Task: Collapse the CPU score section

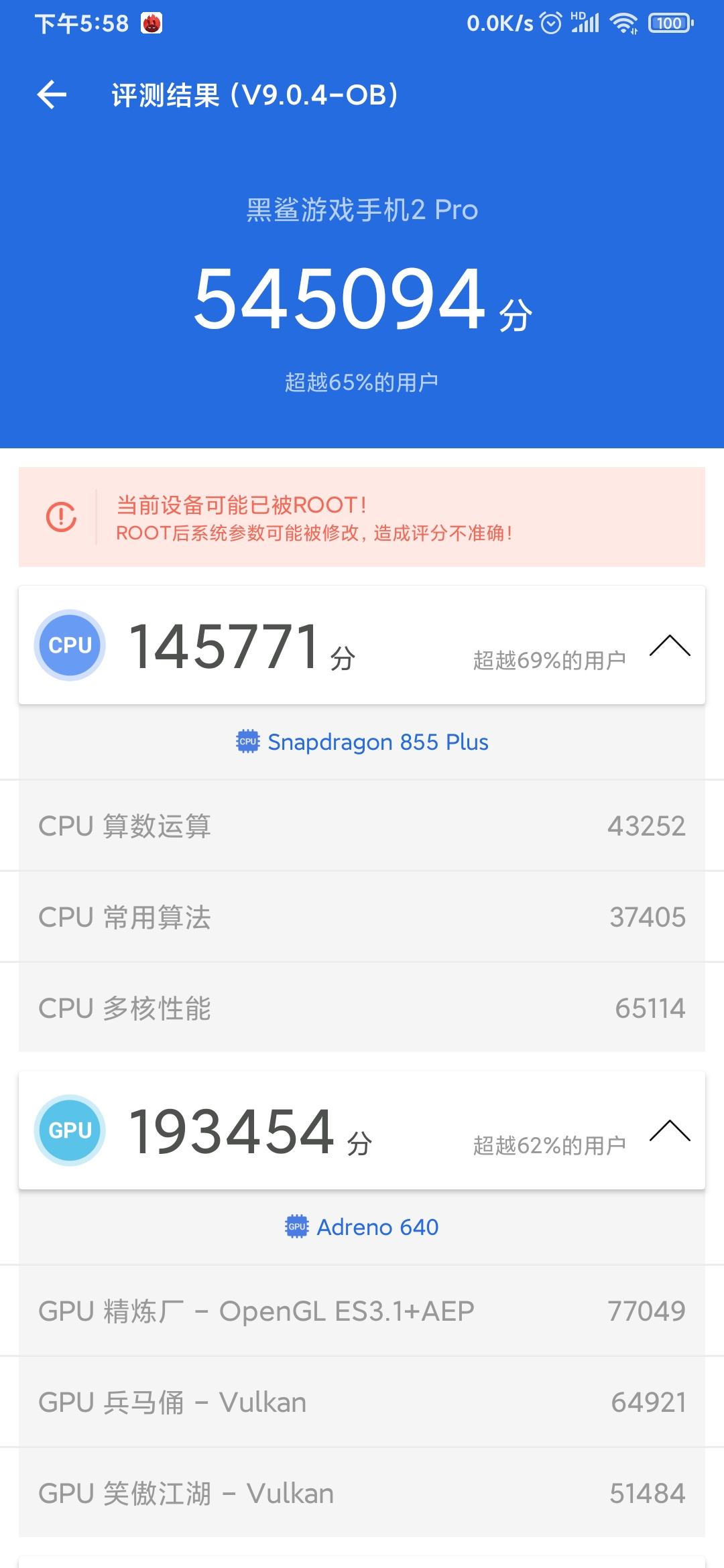Action: (x=670, y=645)
